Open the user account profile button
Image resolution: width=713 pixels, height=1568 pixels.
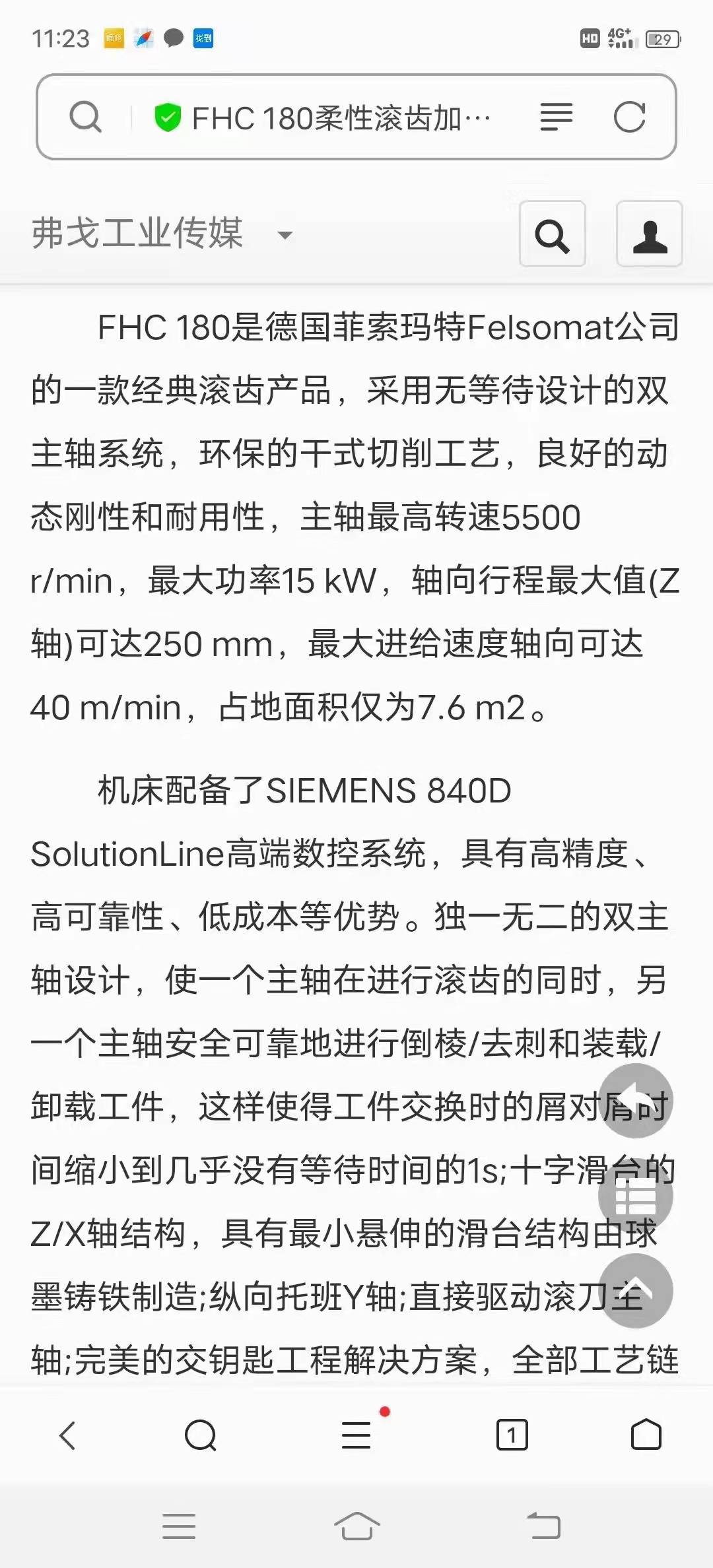[650, 234]
